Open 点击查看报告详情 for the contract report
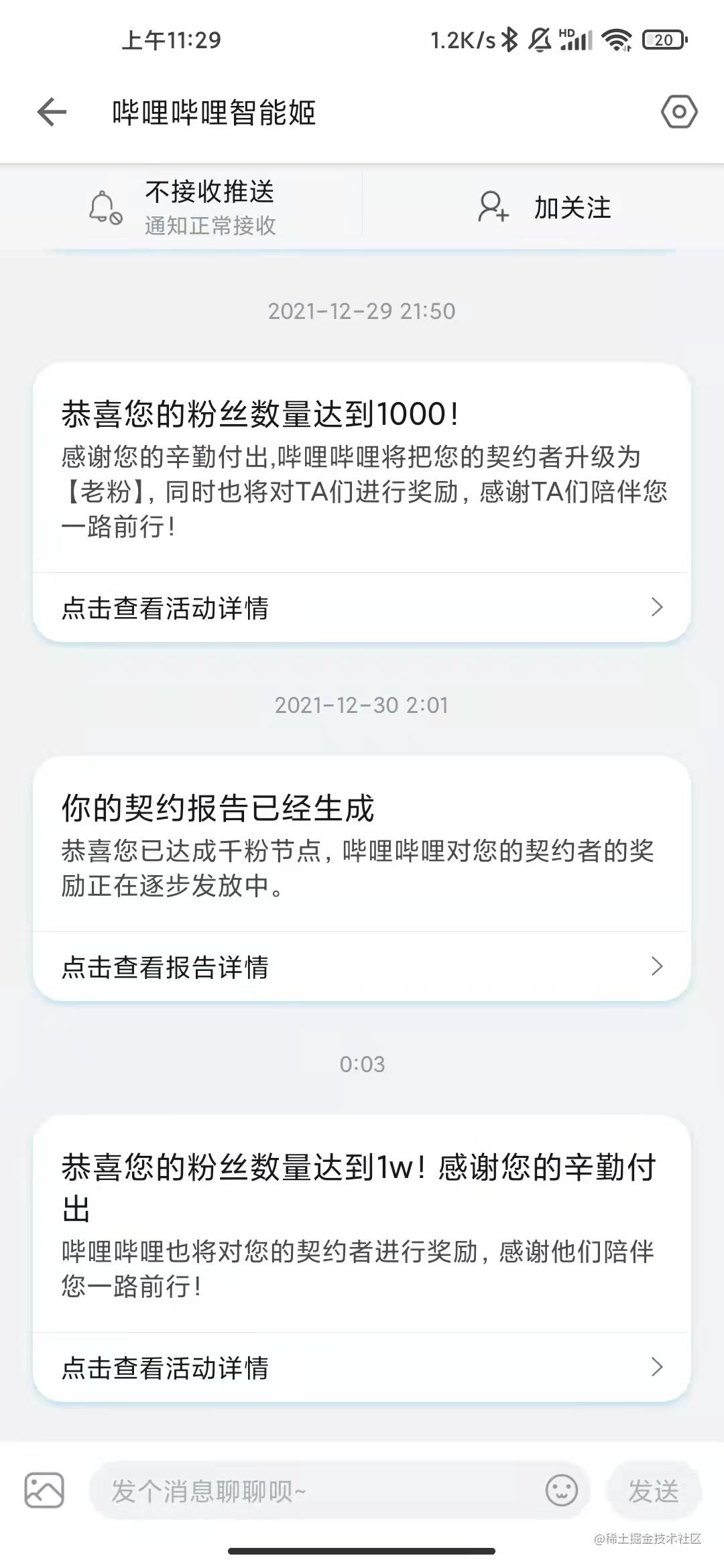Screen dimensions: 724x1568 [x=361, y=967]
